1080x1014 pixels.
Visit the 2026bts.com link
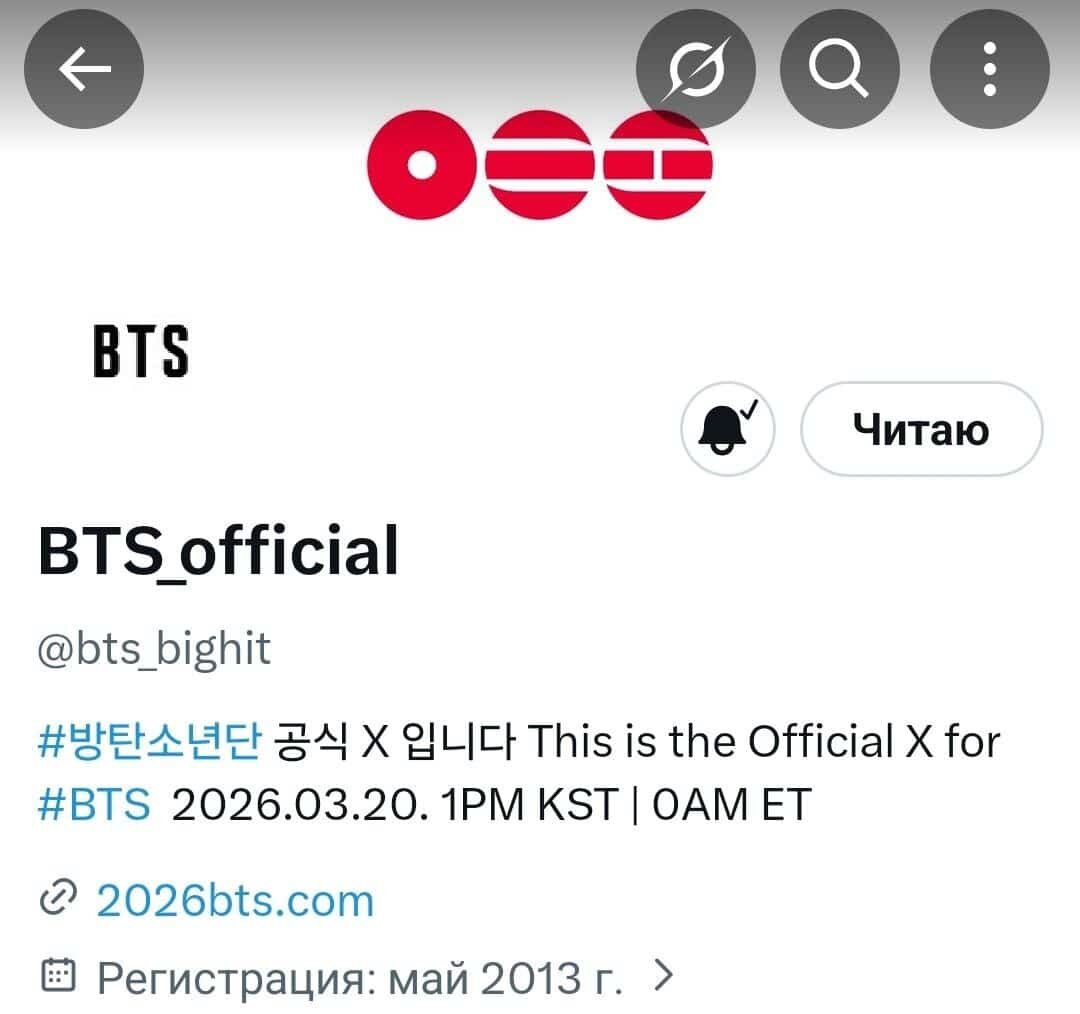(x=234, y=901)
